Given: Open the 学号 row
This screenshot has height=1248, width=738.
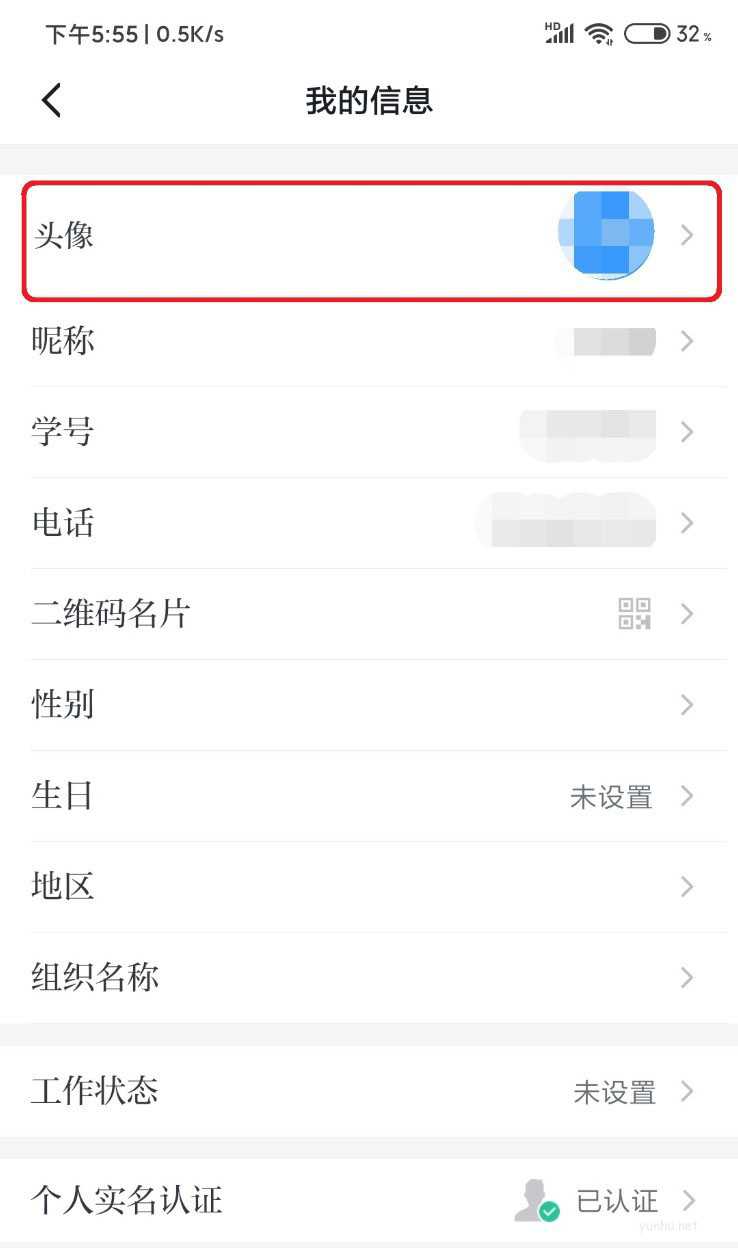Looking at the screenshot, I should (369, 432).
